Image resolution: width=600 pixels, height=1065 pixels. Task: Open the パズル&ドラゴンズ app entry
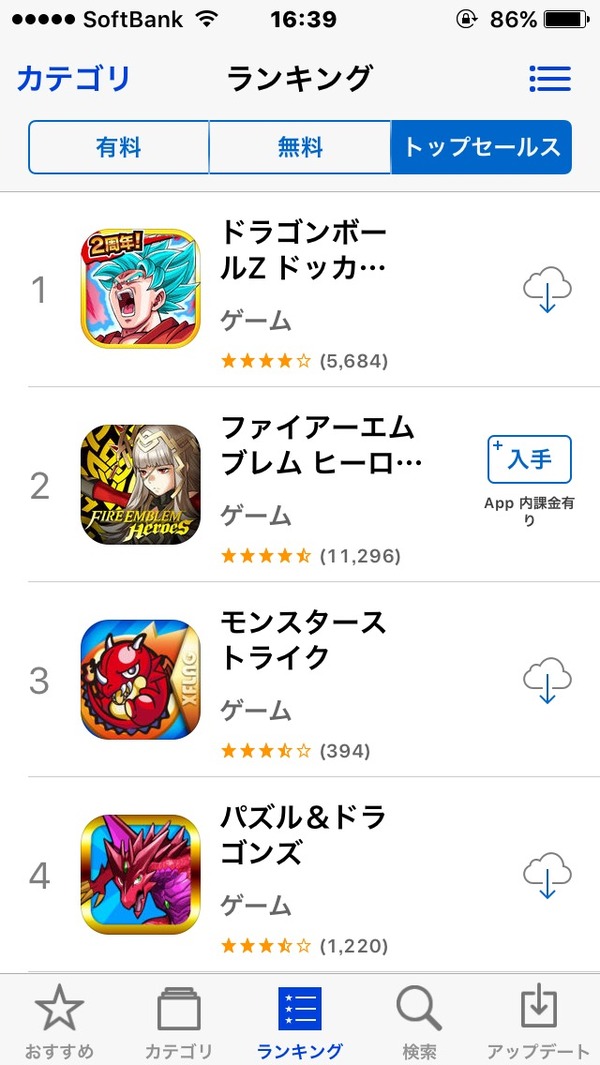pyautogui.click(x=300, y=875)
